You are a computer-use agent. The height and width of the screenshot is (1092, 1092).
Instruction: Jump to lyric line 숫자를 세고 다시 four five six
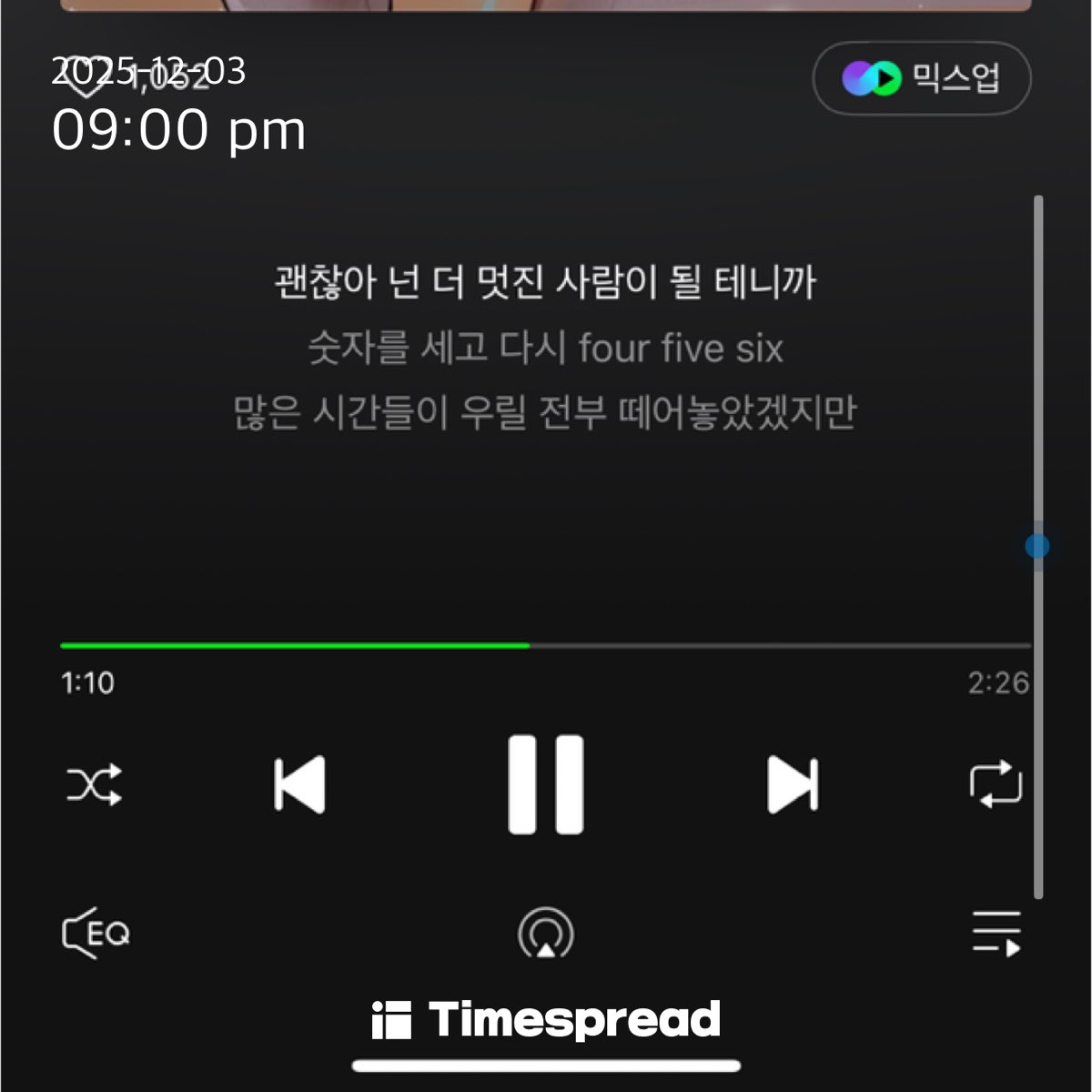pos(545,349)
